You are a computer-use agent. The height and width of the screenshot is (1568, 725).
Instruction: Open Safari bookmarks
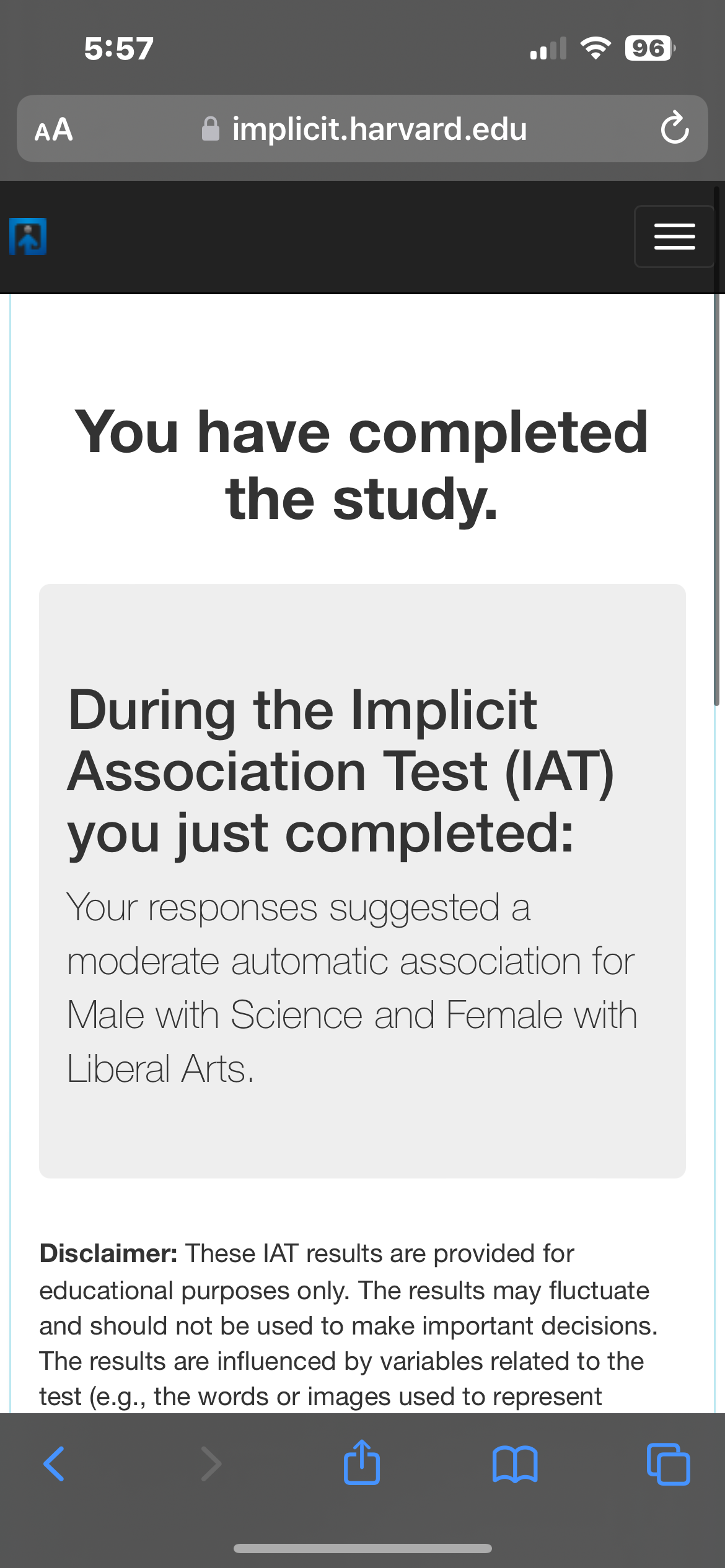pos(515,1464)
